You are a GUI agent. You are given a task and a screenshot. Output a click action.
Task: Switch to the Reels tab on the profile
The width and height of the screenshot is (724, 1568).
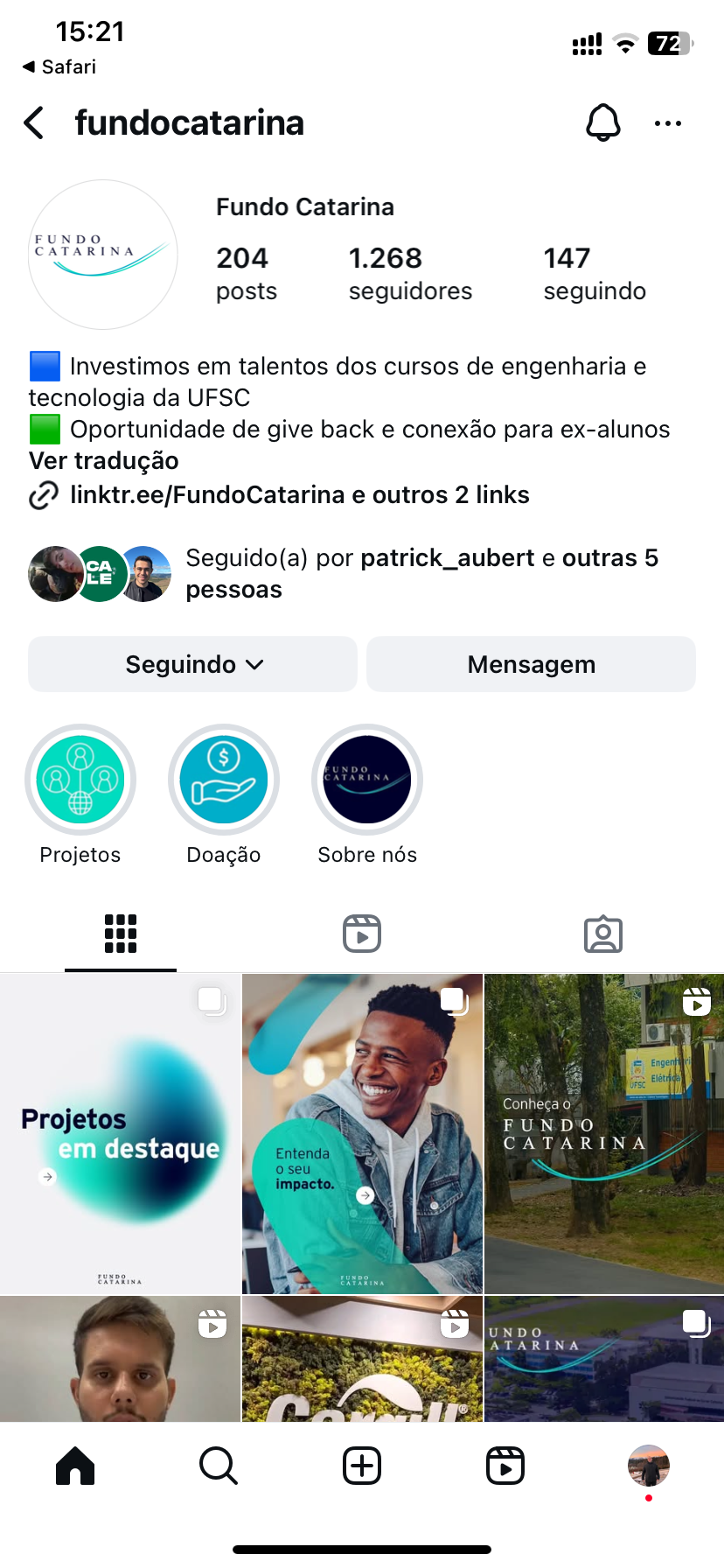click(x=362, y=934)
